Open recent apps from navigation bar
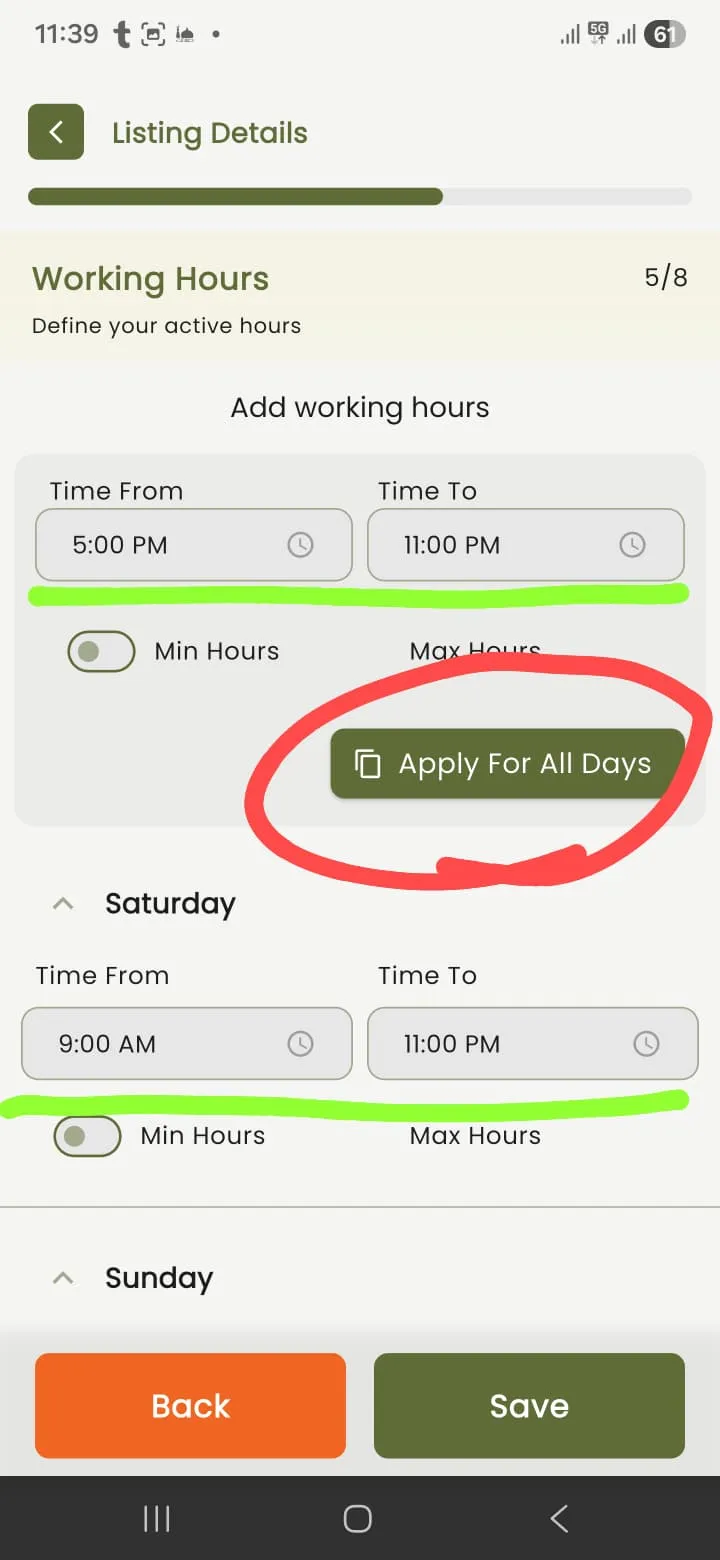Image resolution: width=720 pixels, height=1560 pixels. point(156,1519)
